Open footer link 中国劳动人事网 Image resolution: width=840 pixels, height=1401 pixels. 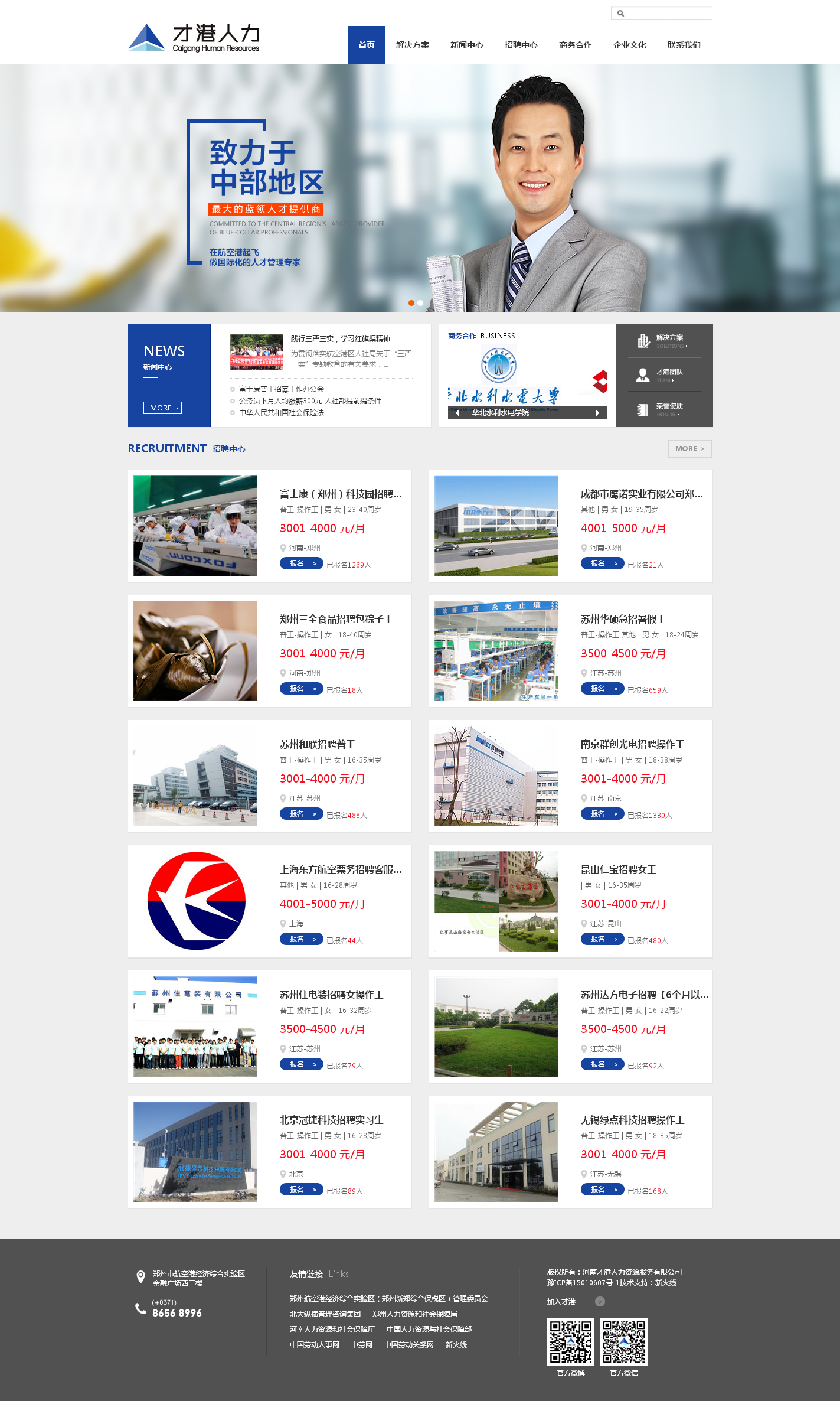[314, 1344]
